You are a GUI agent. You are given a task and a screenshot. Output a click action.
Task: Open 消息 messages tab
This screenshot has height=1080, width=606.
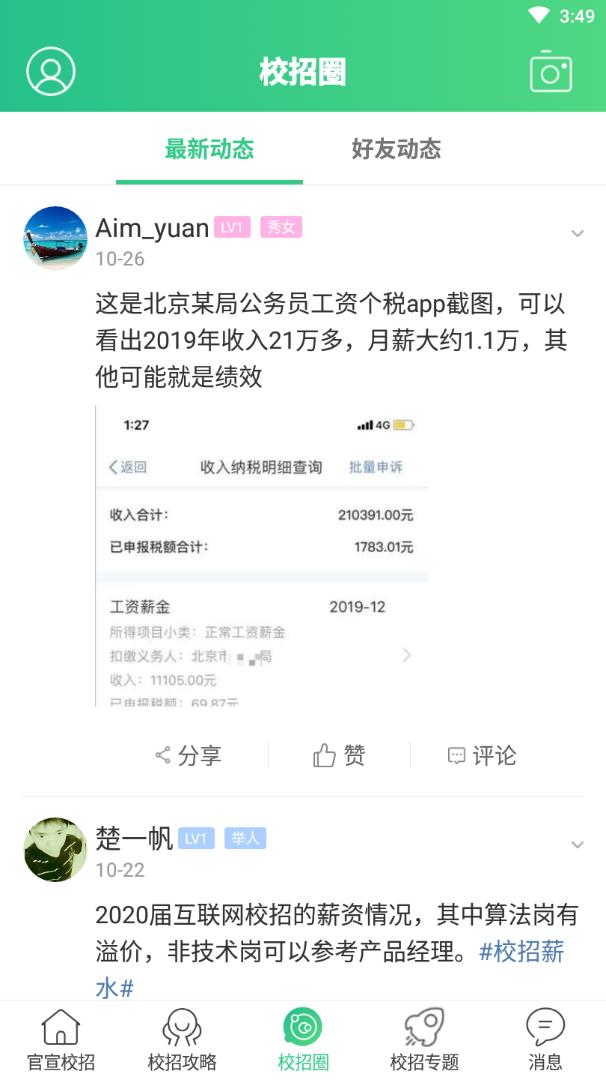point(545,1040)
